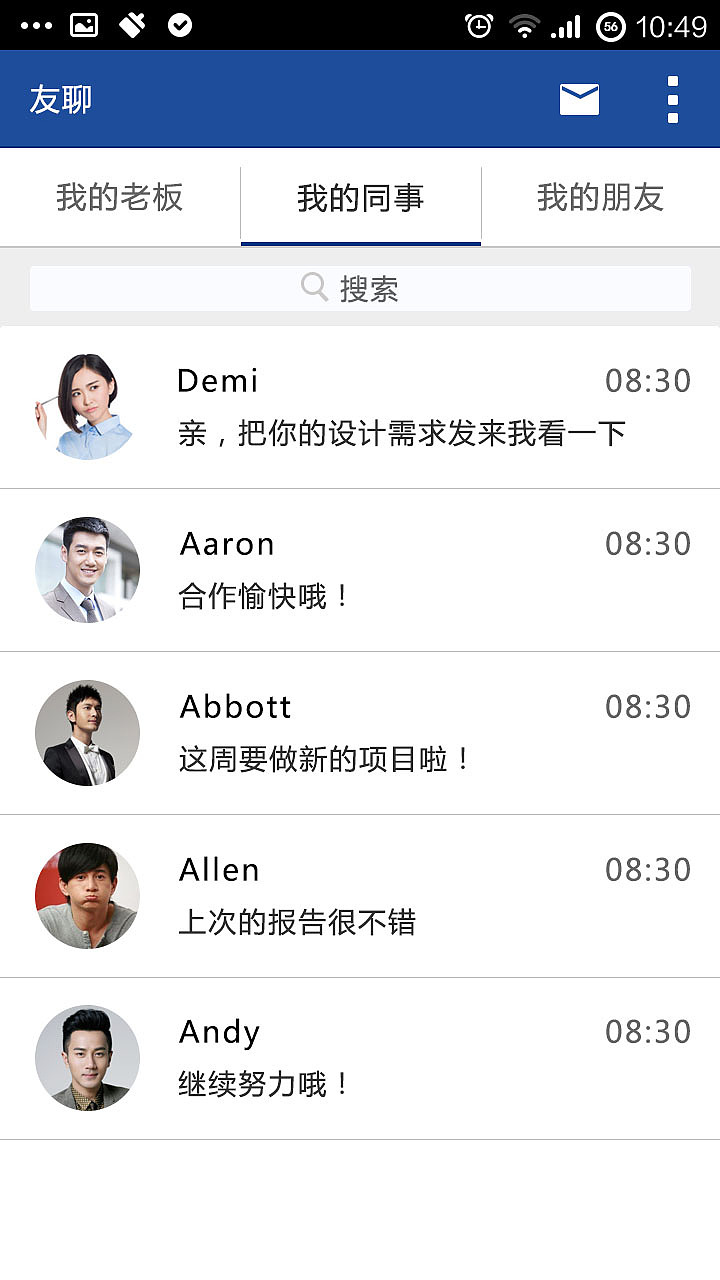This screenshot has height=1280, width=720.
Task: Tap the Wi-Fi icon in the status bar
Action: 525,25
